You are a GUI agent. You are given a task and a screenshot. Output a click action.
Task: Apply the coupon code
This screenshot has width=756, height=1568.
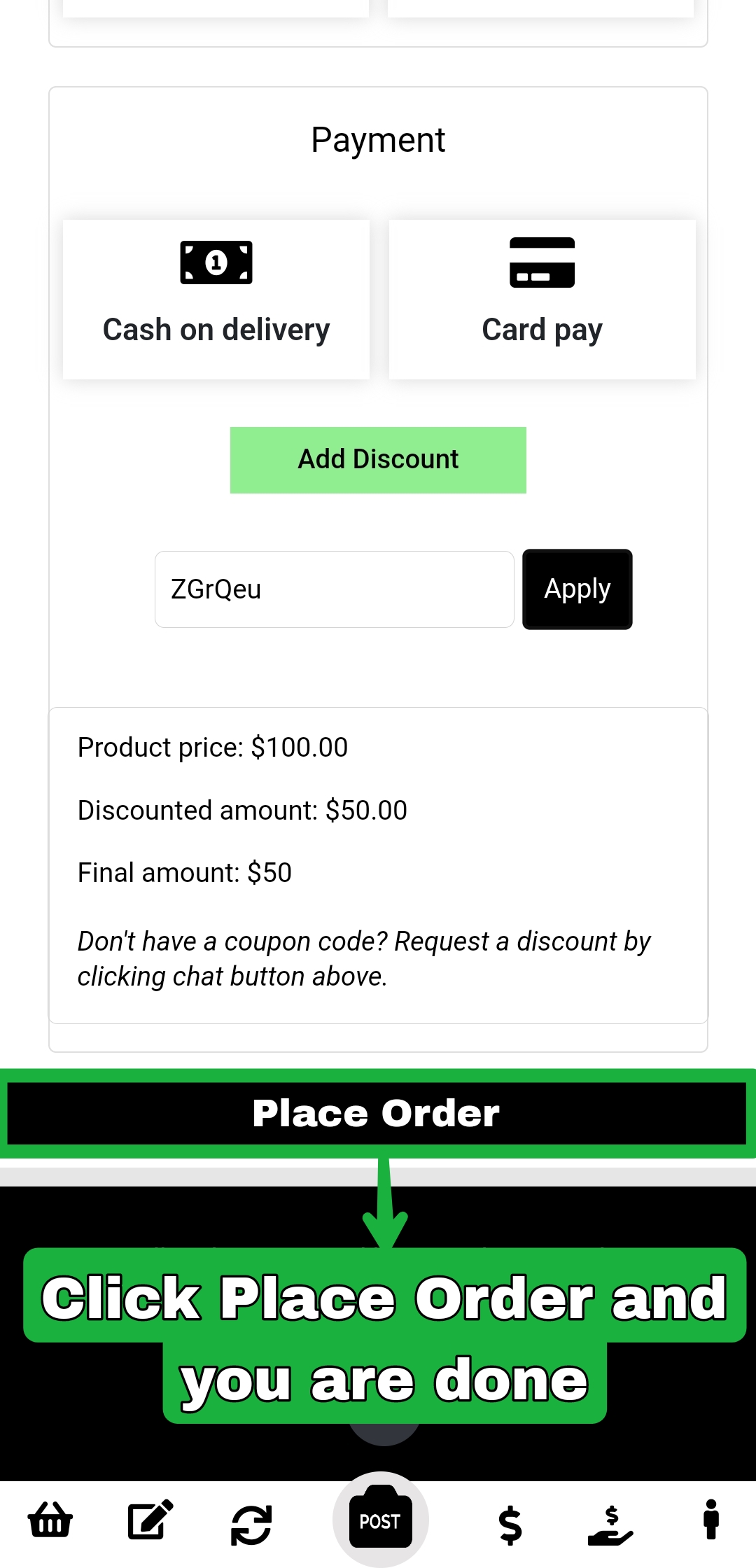tap(577, 589)
